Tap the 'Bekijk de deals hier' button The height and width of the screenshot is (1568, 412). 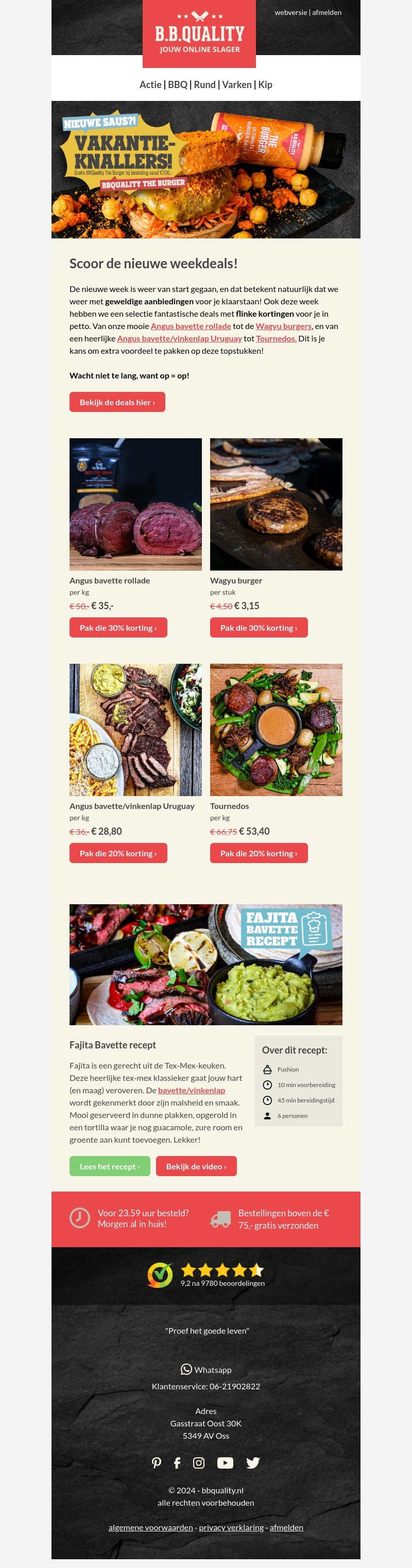[x=117, y=402]
